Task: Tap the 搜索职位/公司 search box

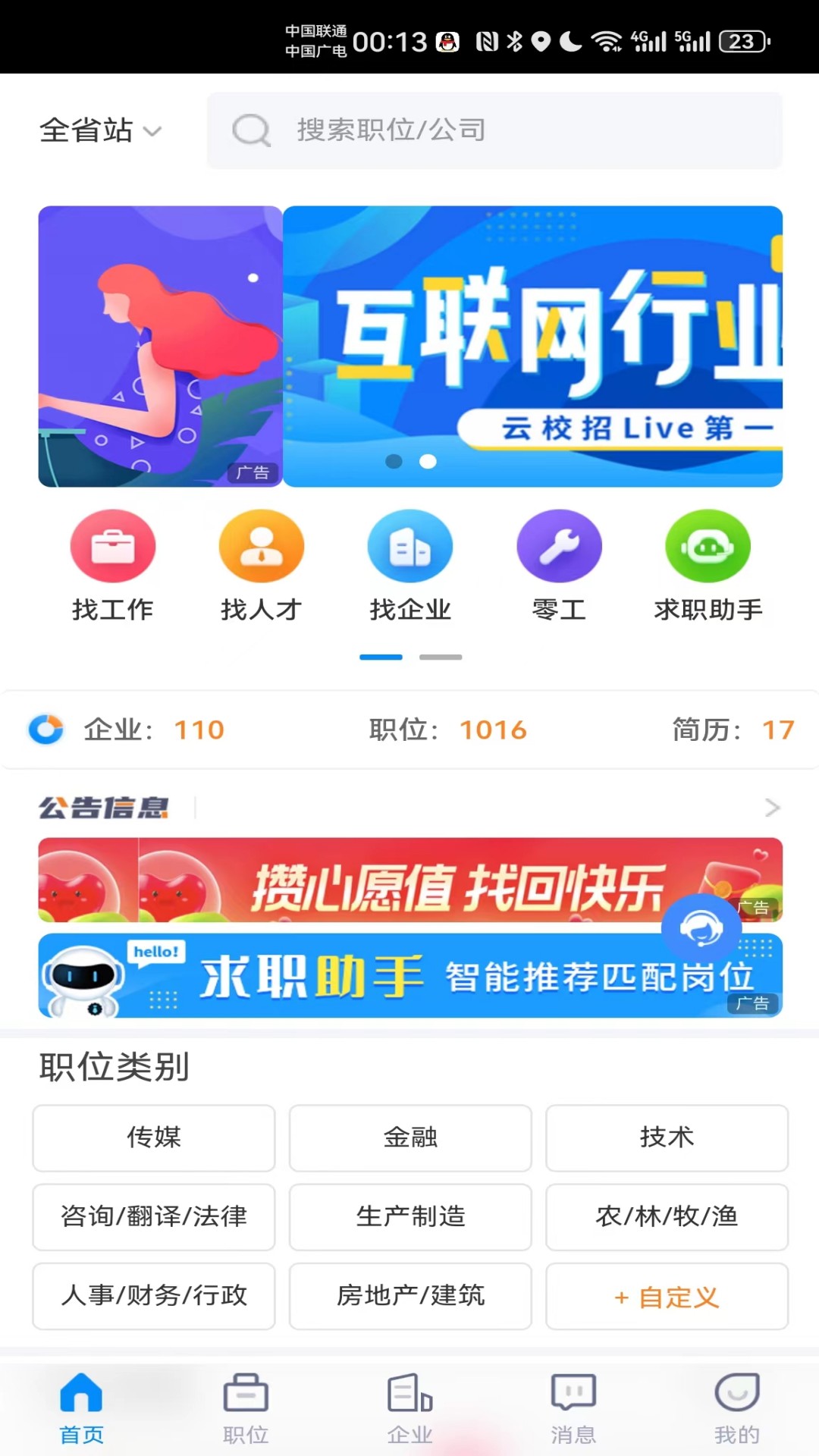Action: pyautogui.click(x=494, y=130)
